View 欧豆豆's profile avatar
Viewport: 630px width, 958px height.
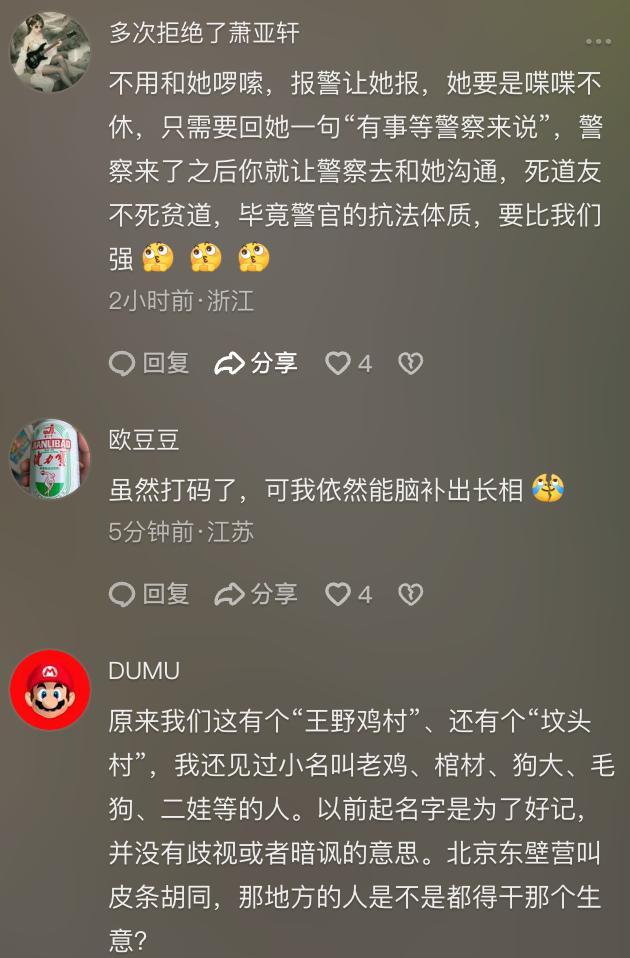(x=49, y=458)
